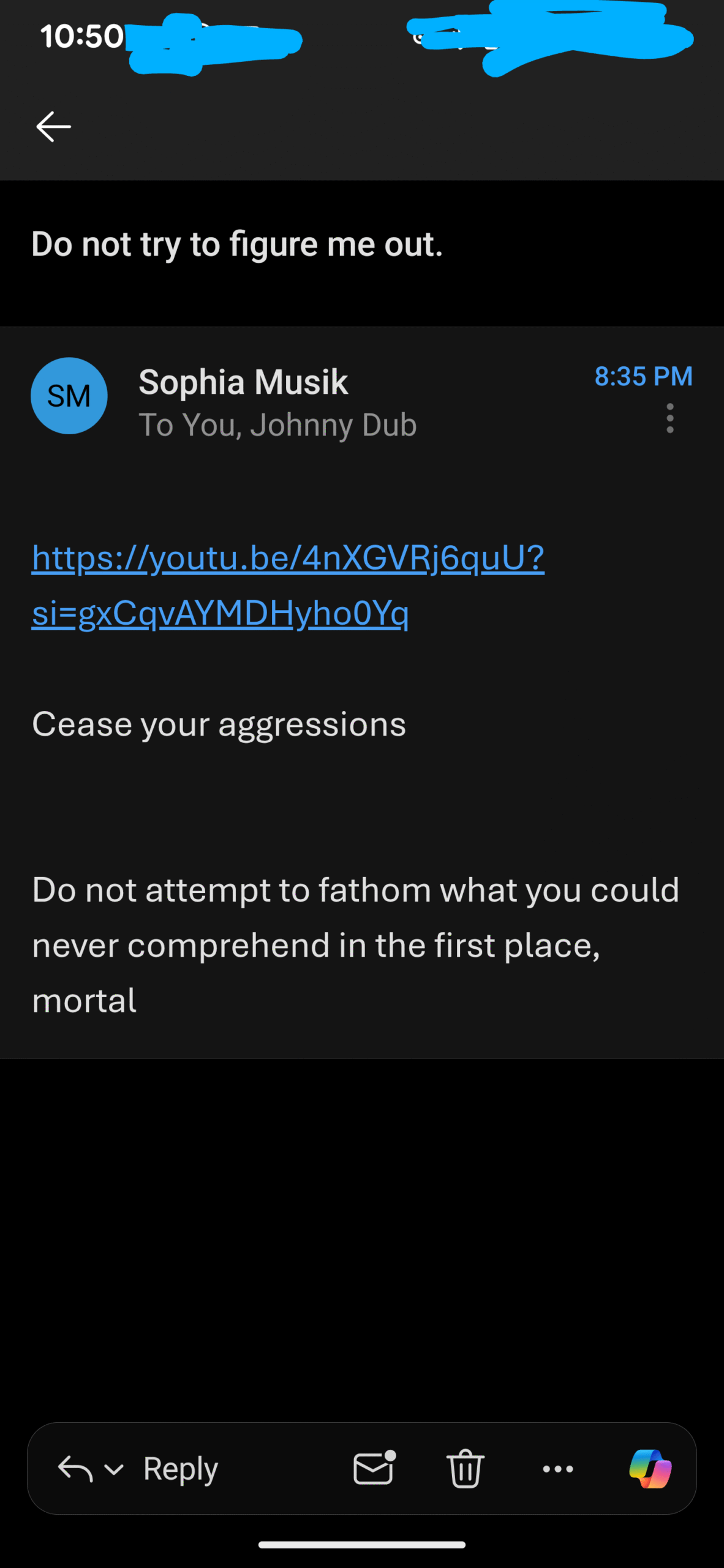Viewport: 724px width, 1568px height.
Task: Reply to Sophia Musik's email
Action: pos(180,1469)
